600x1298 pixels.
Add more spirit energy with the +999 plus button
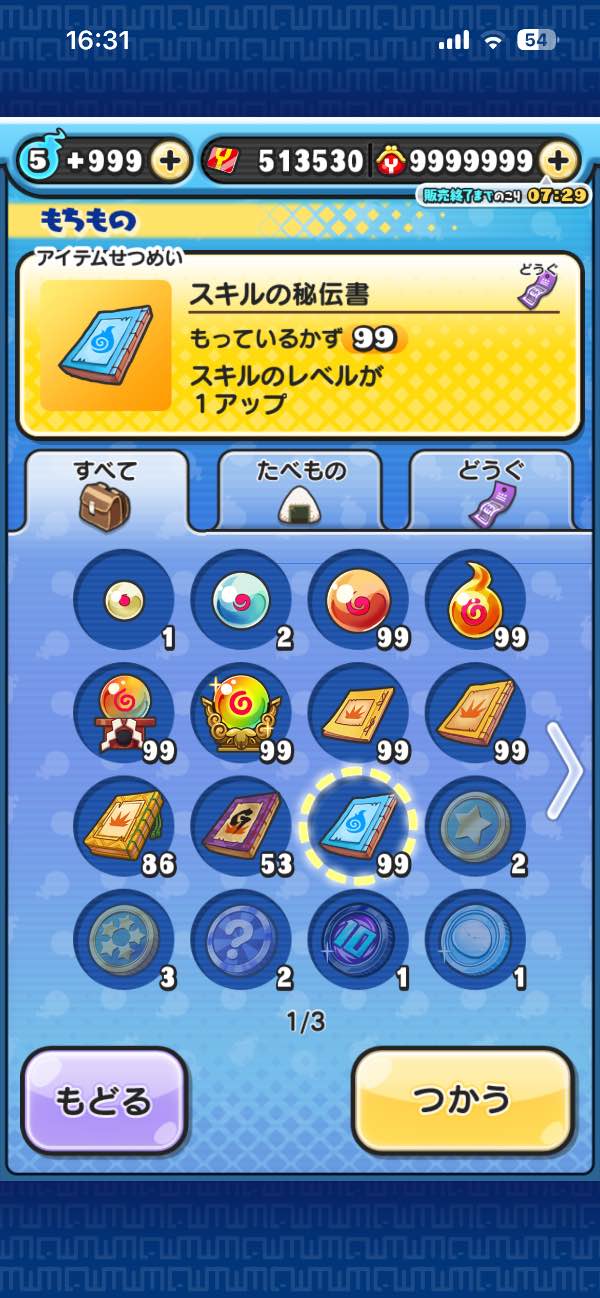point(171,160)
